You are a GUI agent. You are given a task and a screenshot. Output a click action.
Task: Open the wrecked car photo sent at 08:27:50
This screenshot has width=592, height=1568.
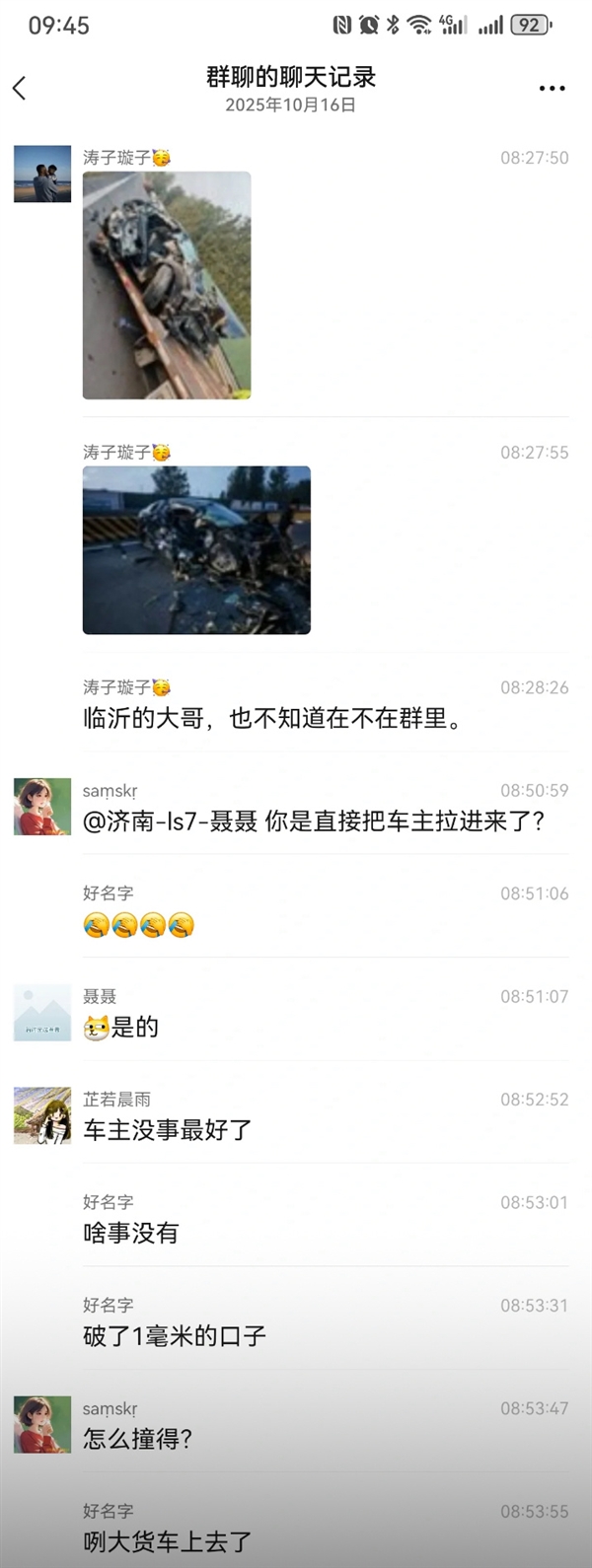[x=167, y=285]
